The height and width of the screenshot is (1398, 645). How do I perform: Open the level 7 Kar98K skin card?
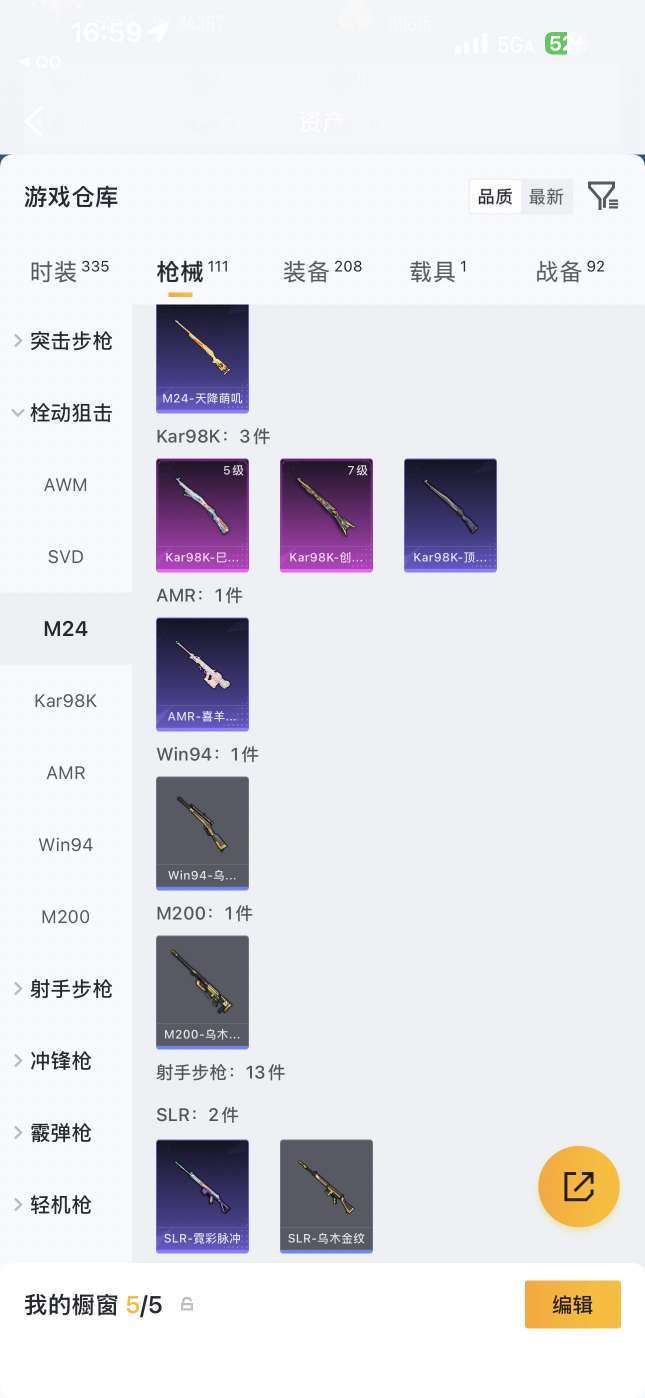coord(326,515)
